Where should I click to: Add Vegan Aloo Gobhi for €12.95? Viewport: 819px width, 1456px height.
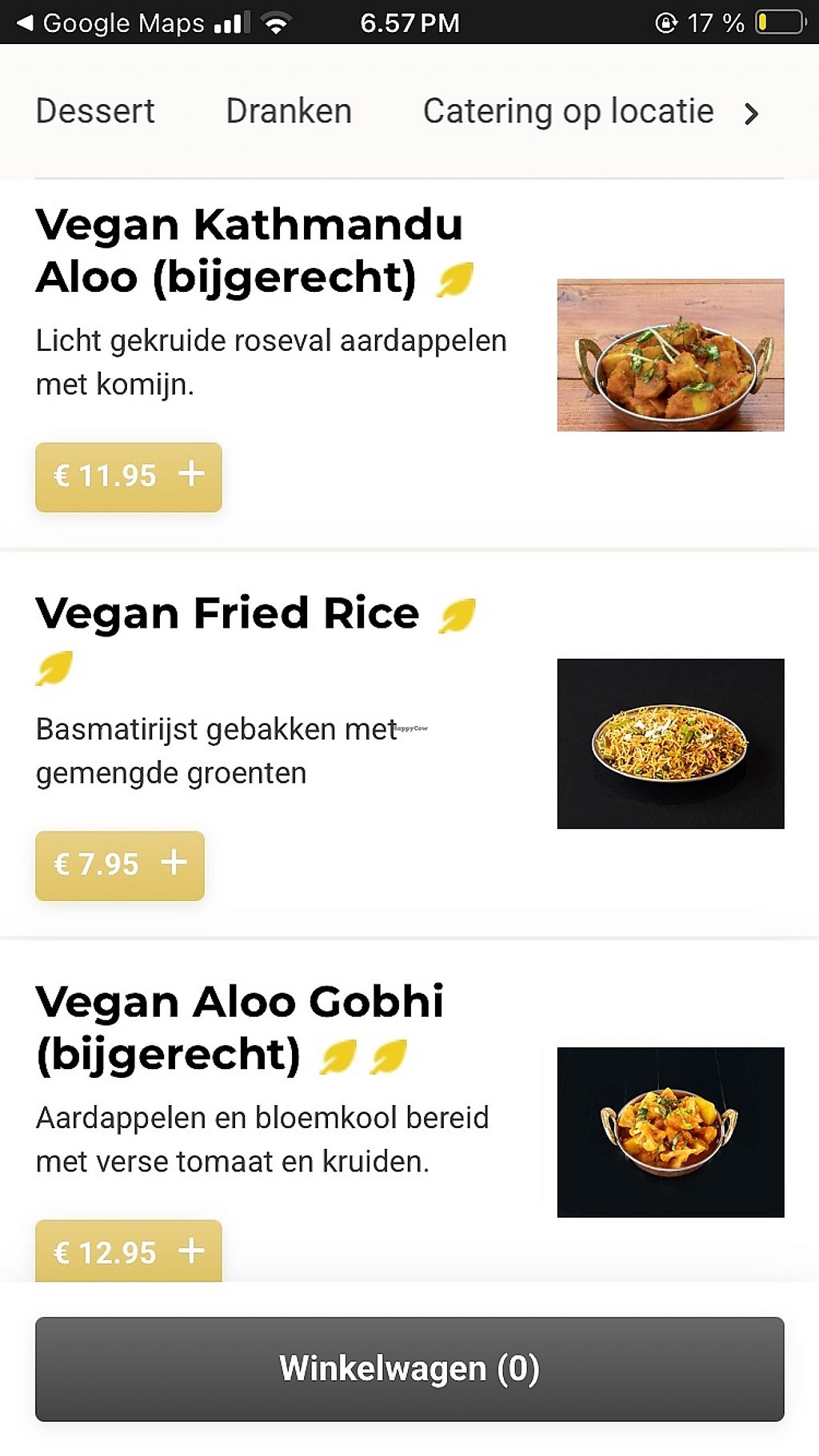(128, 1251)
